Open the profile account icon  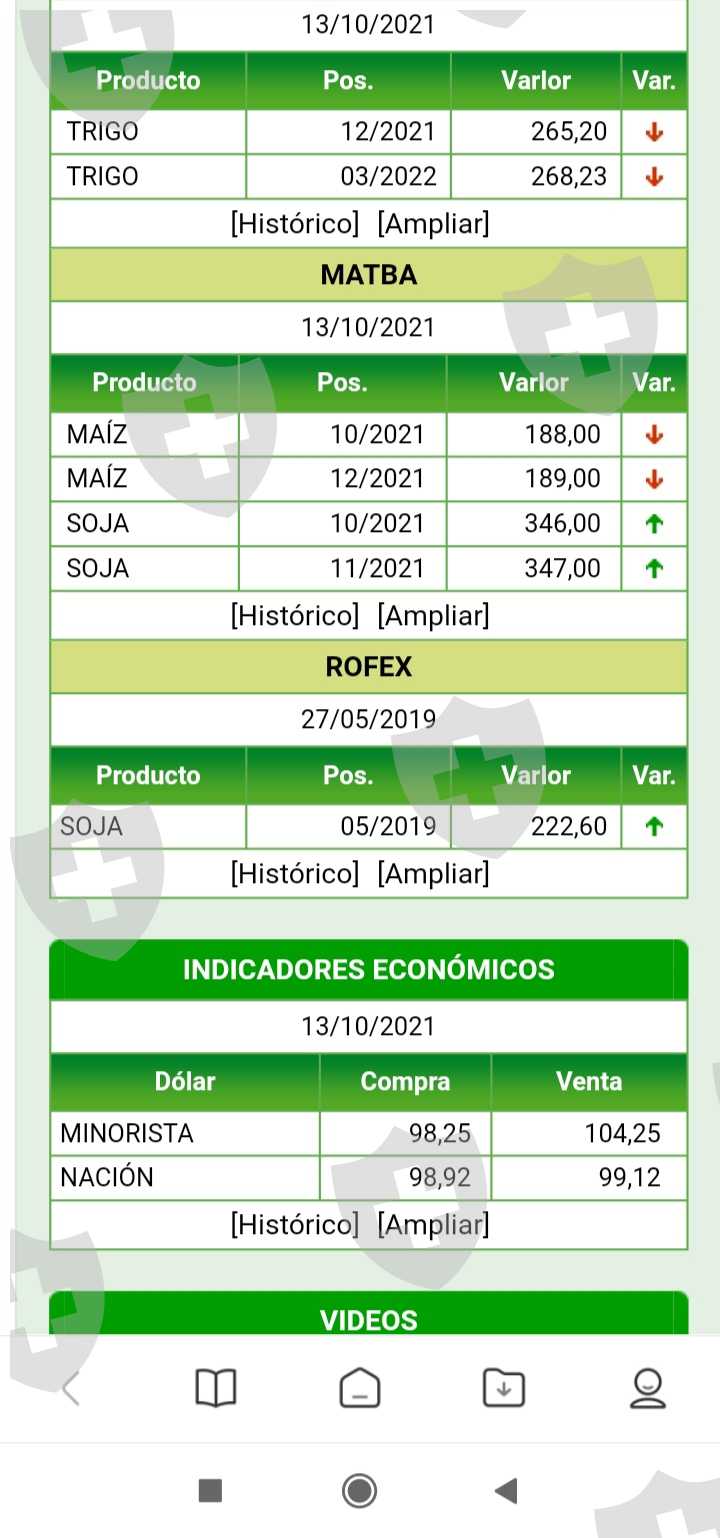[648, 1388]
